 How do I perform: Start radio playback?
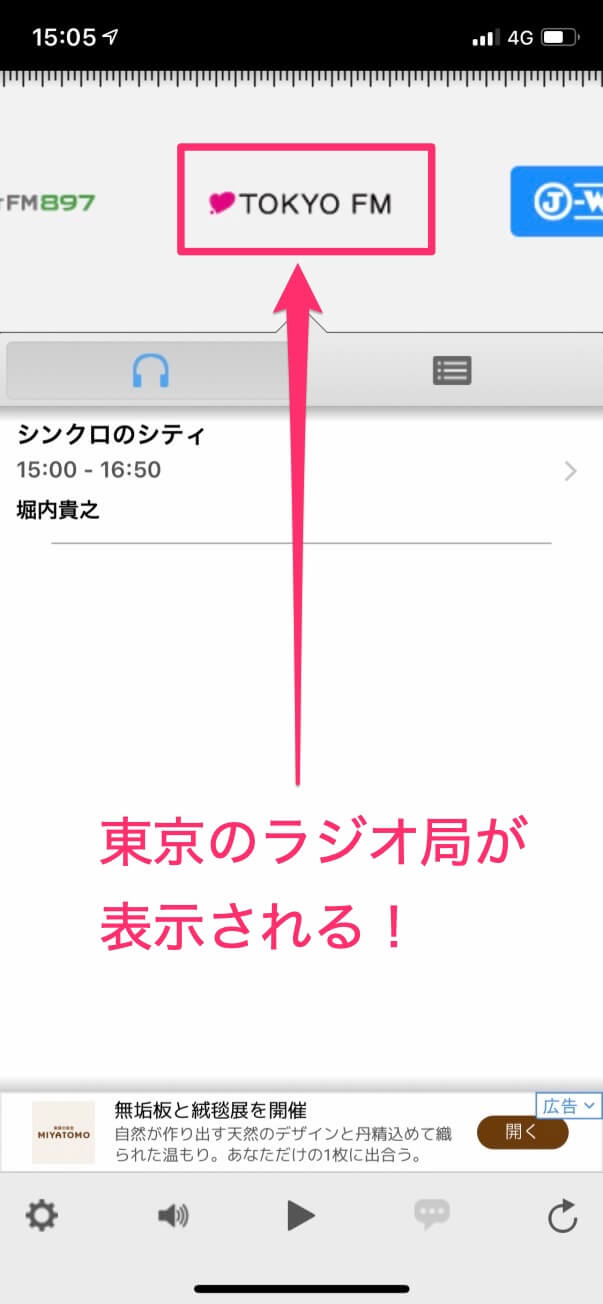click(x=300, y=1216)
